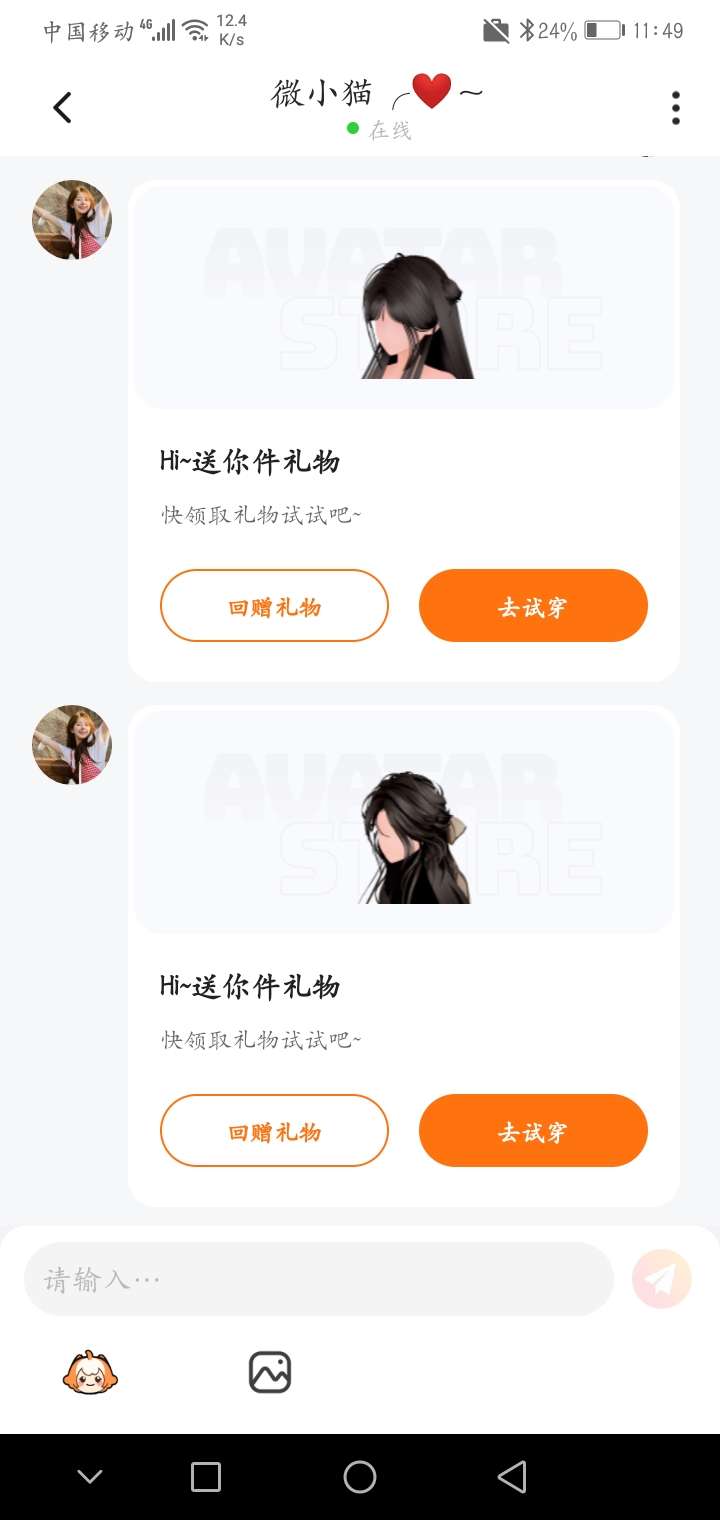Tap 回赠礼物 on the second gift card
Screen dimensions: 720x1520
coord(274,1131)
